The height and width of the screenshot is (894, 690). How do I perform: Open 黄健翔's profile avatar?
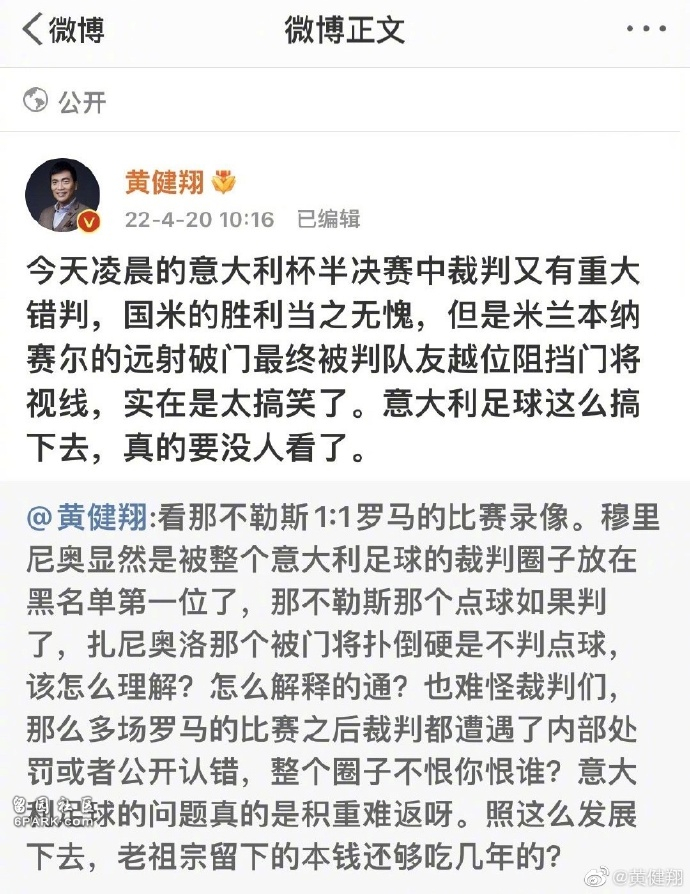(x=62, y=195)
